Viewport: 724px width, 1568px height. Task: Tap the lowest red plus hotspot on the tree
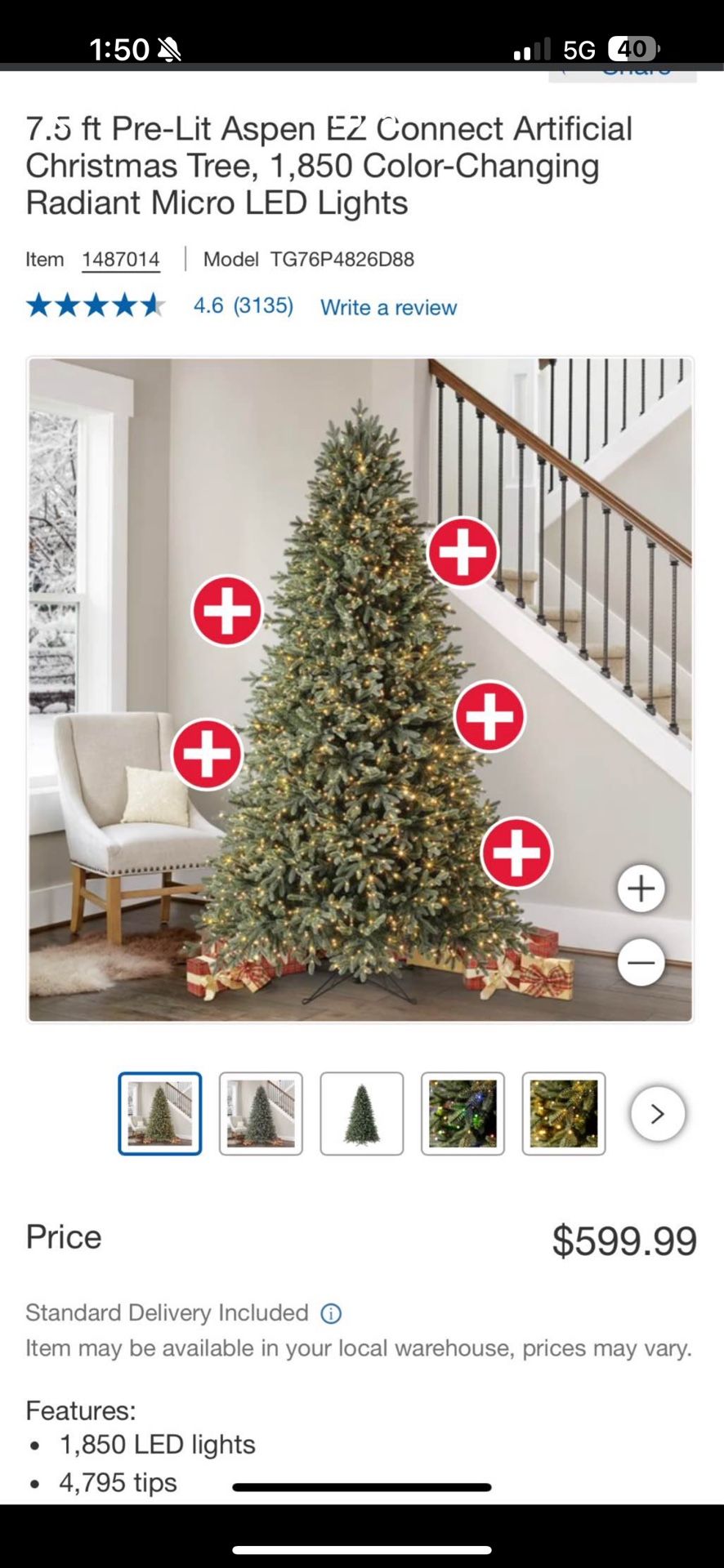517,851
